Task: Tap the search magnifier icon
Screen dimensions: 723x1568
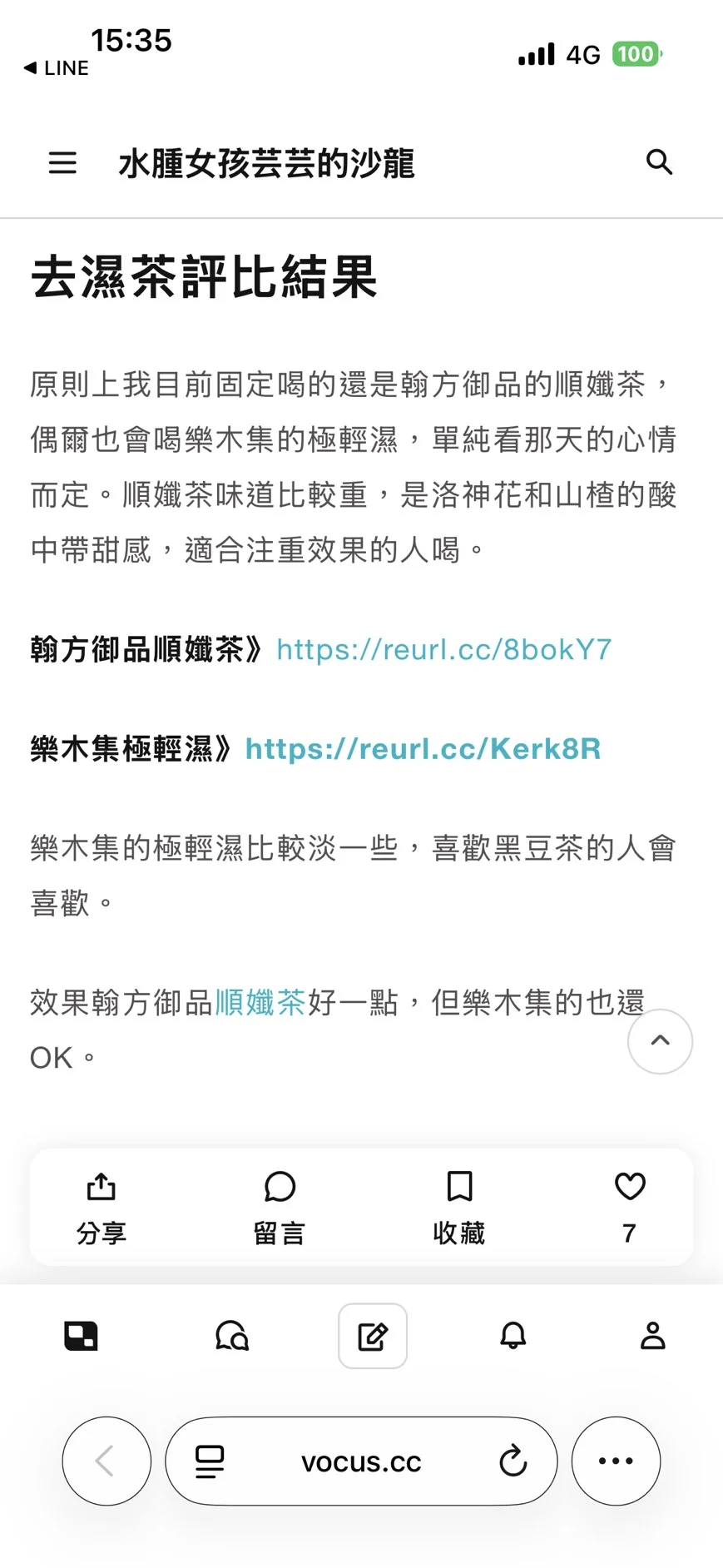Action: 659,161
